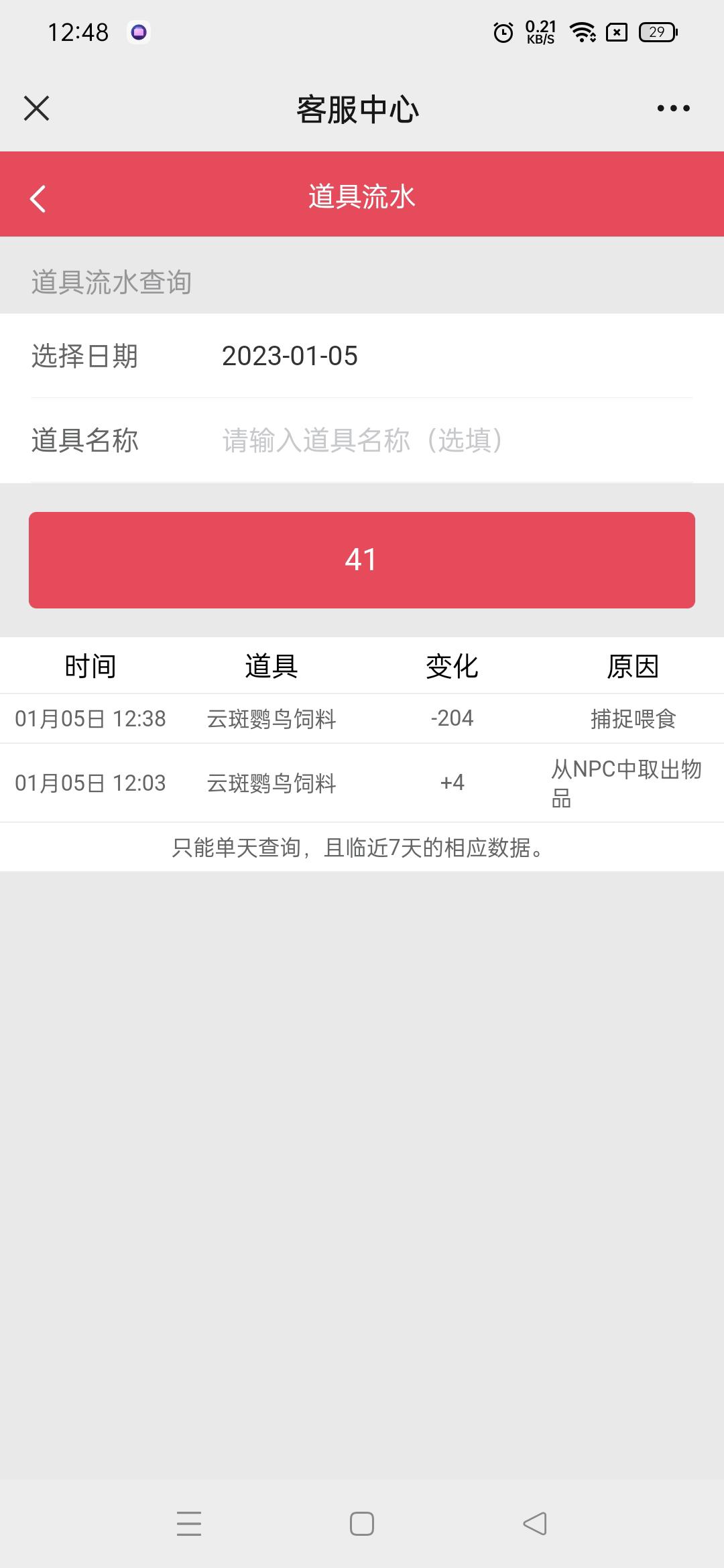724x1568 pixels.
Task: Go to the system home screen
Action: coord(362,1523)
